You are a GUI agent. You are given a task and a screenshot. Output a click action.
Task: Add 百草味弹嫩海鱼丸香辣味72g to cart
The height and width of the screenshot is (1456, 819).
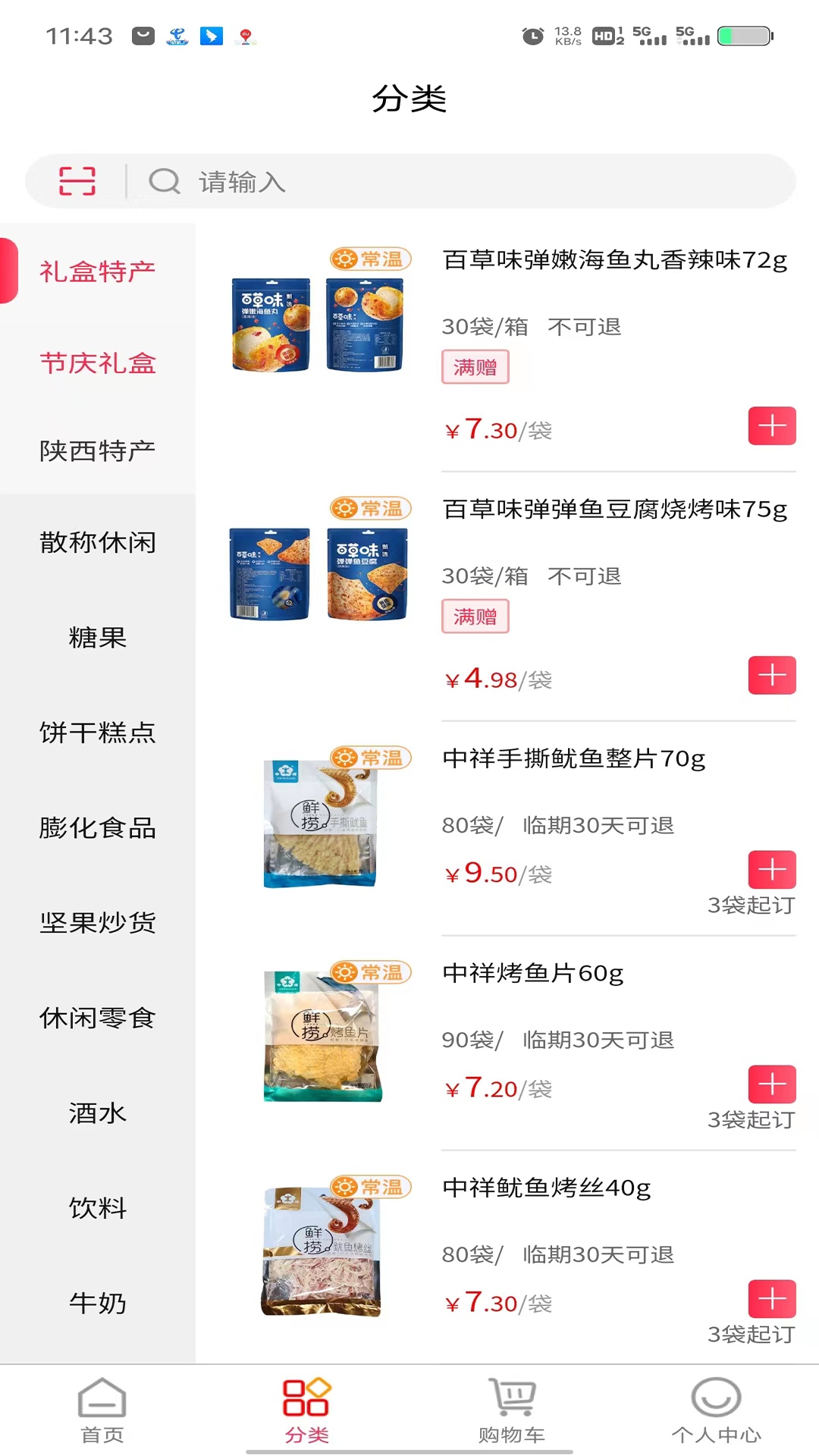tap(772, 425)
